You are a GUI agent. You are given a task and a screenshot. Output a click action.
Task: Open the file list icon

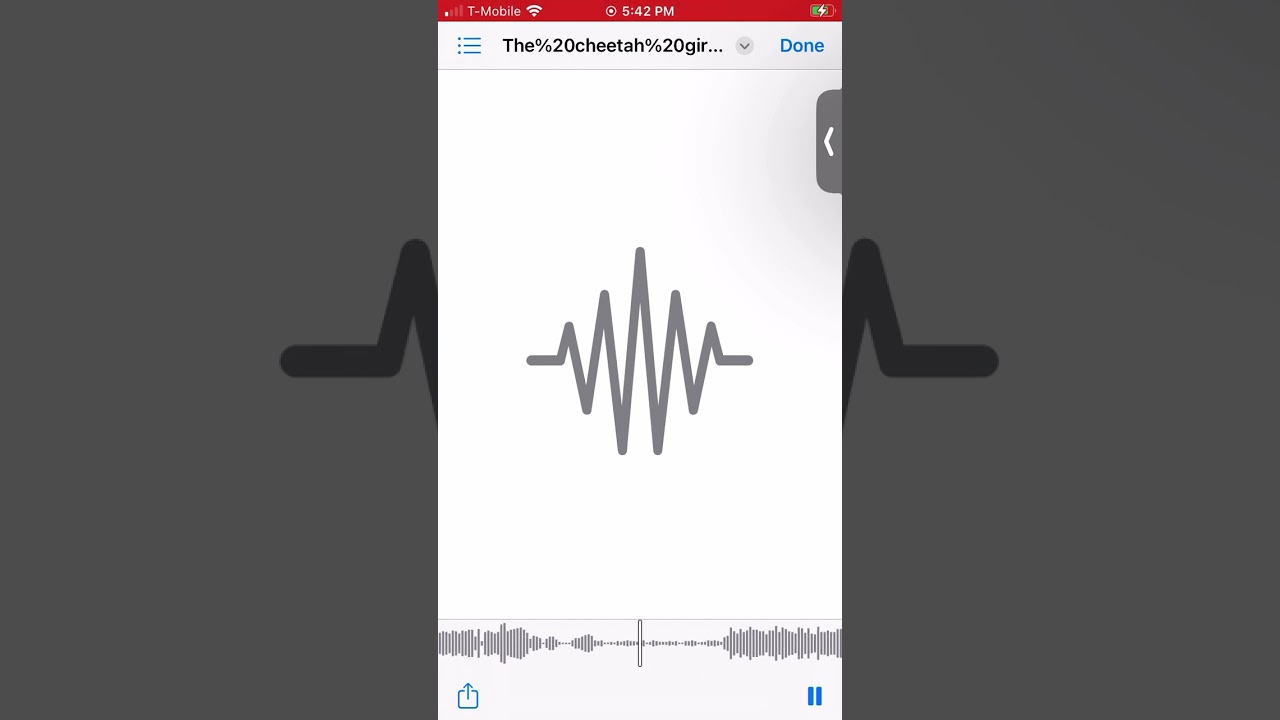pyautogui.click(x=469, y=46)
